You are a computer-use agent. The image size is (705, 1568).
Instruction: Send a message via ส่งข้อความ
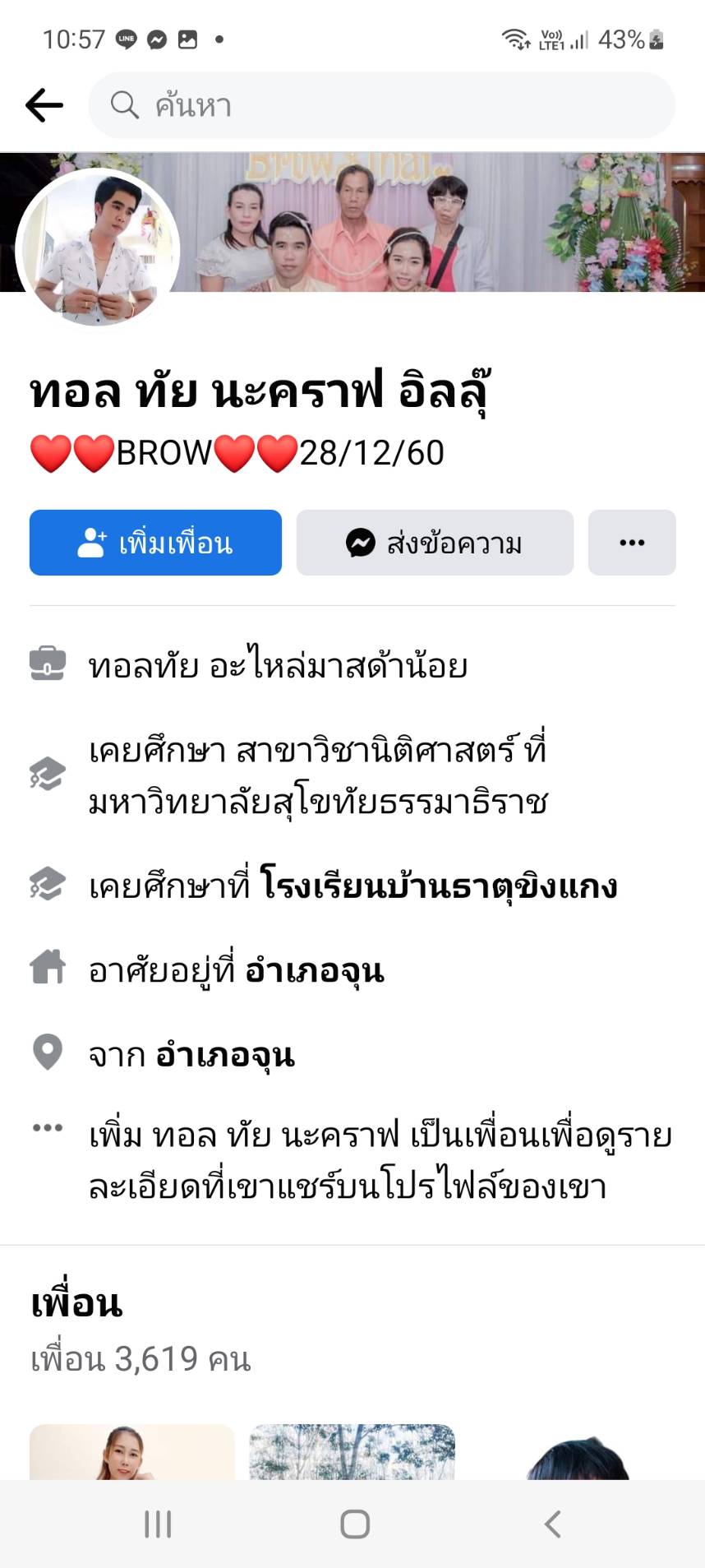tap(435, 543)
